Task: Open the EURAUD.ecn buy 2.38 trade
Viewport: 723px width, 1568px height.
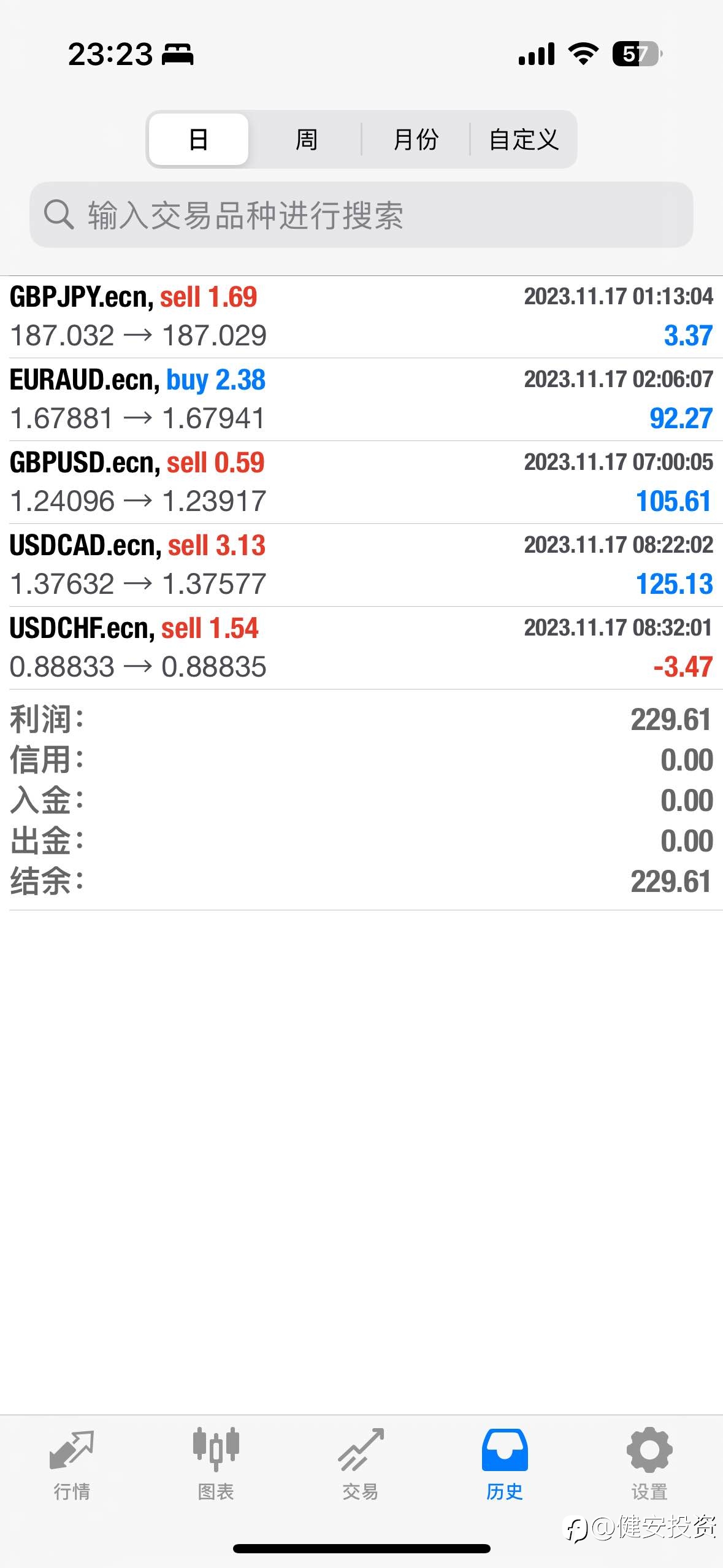Action: (361, 399)
